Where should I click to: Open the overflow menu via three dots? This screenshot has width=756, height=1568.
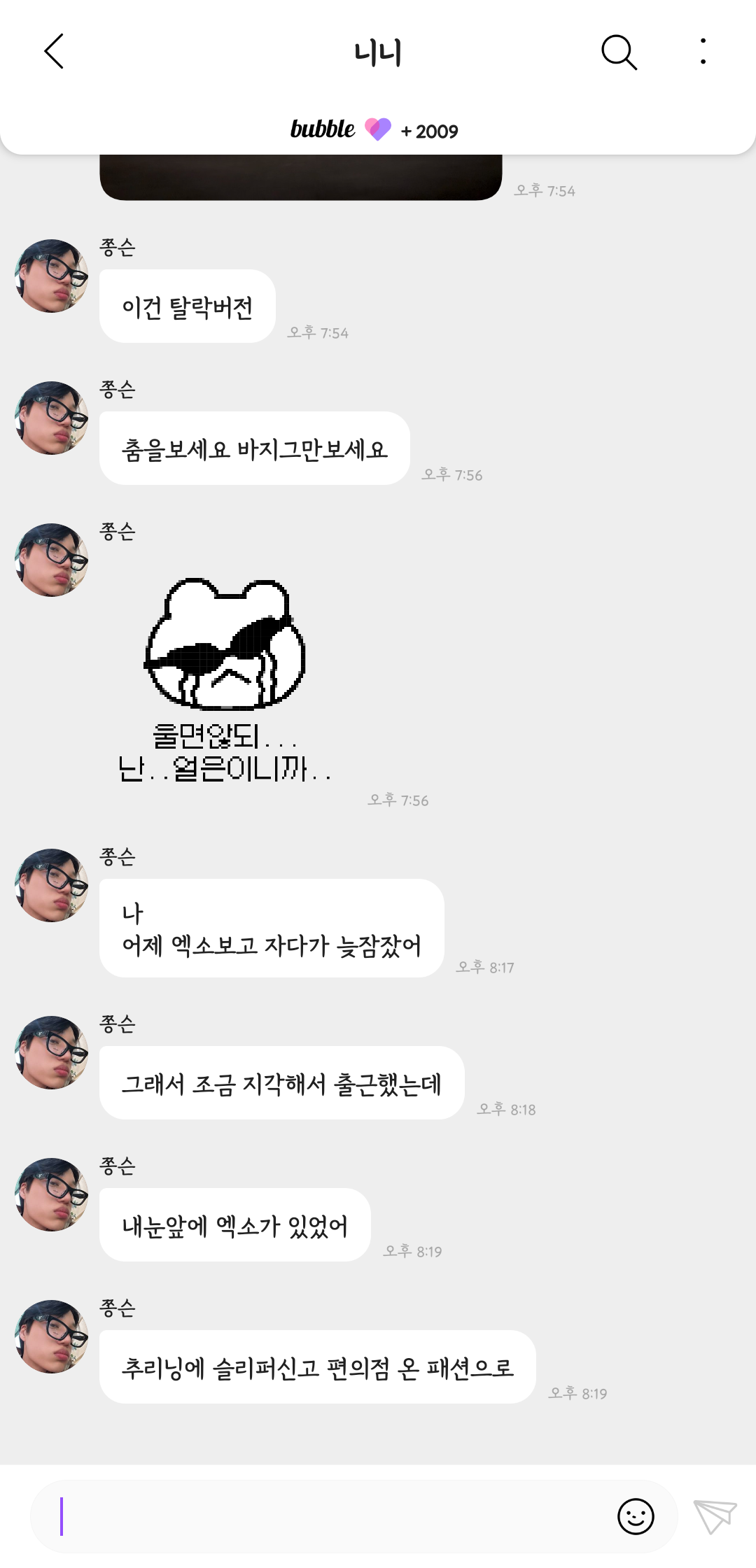click(703, 52)
